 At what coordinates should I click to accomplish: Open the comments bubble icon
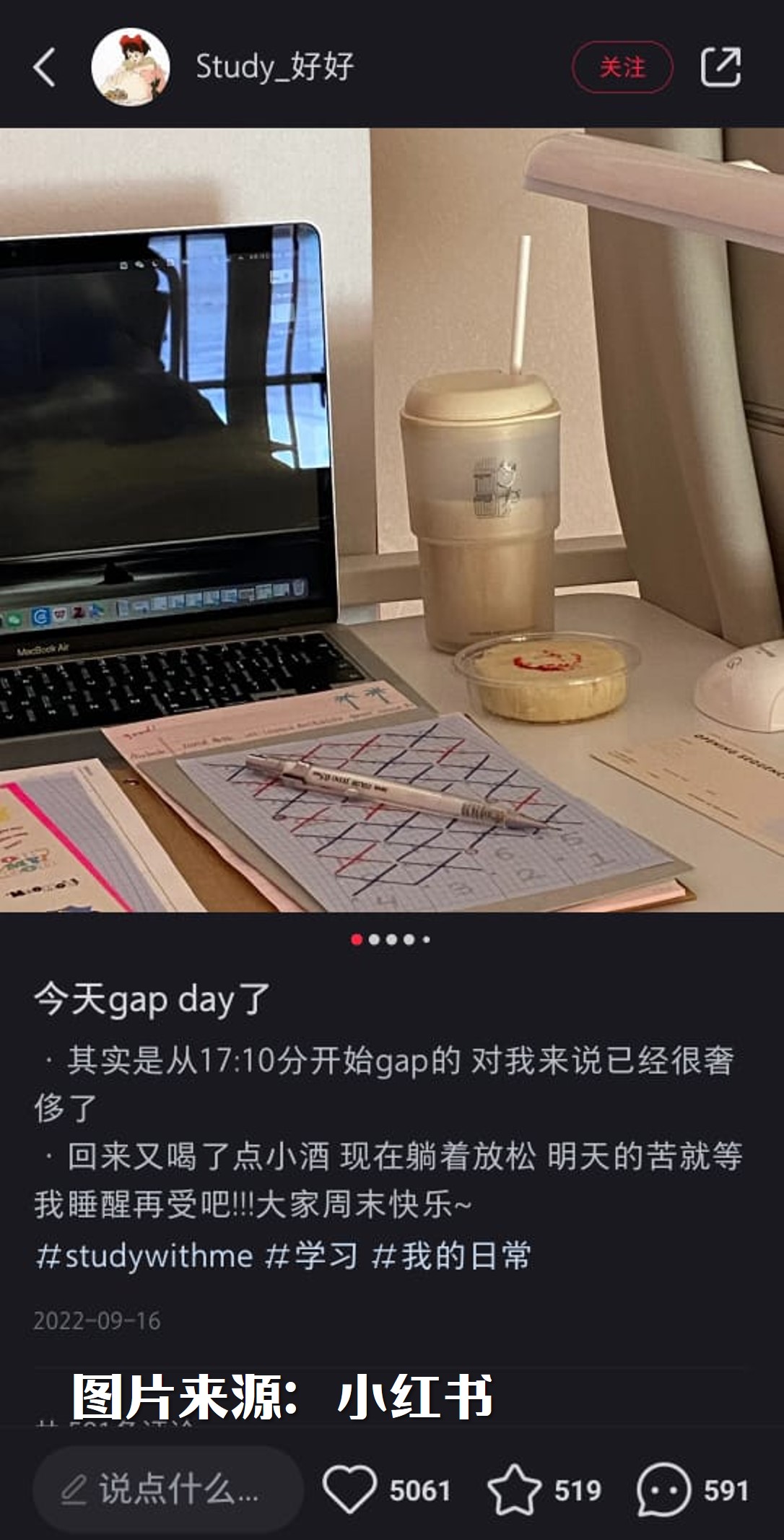point(663,1489)
